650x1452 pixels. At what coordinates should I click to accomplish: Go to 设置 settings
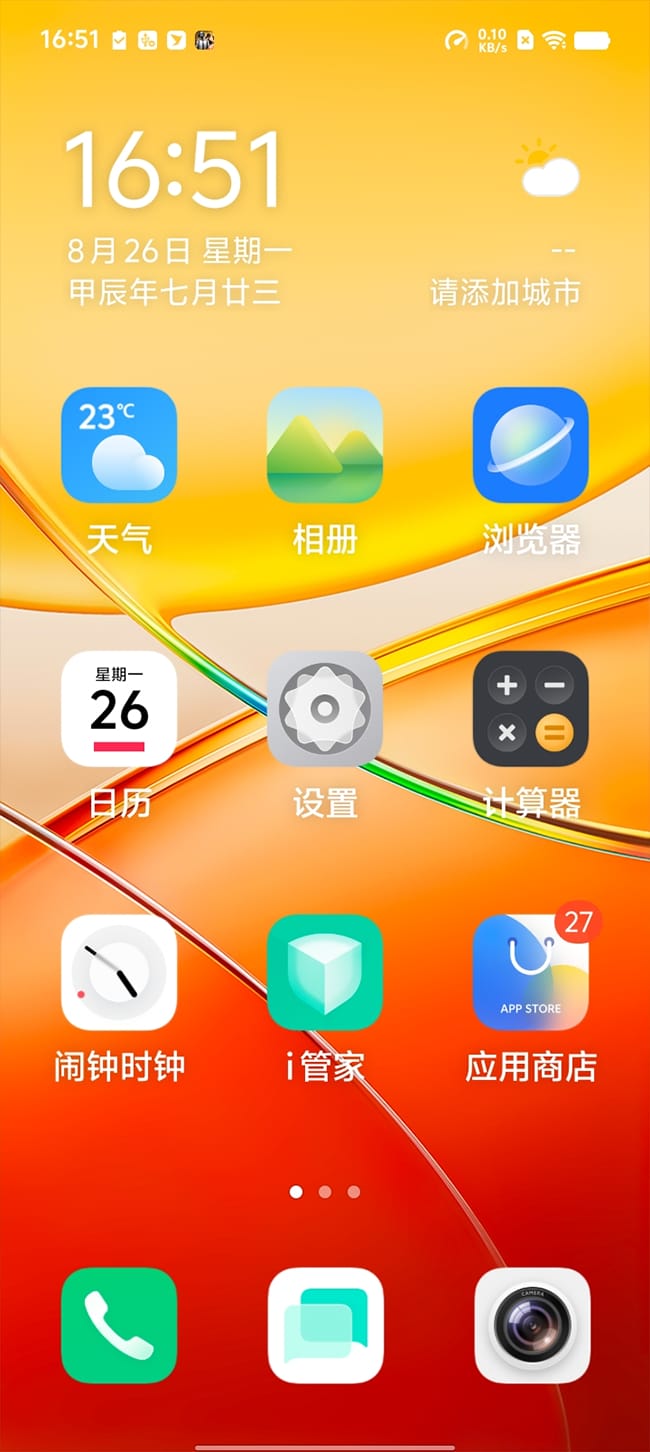(x=325, y=708)
